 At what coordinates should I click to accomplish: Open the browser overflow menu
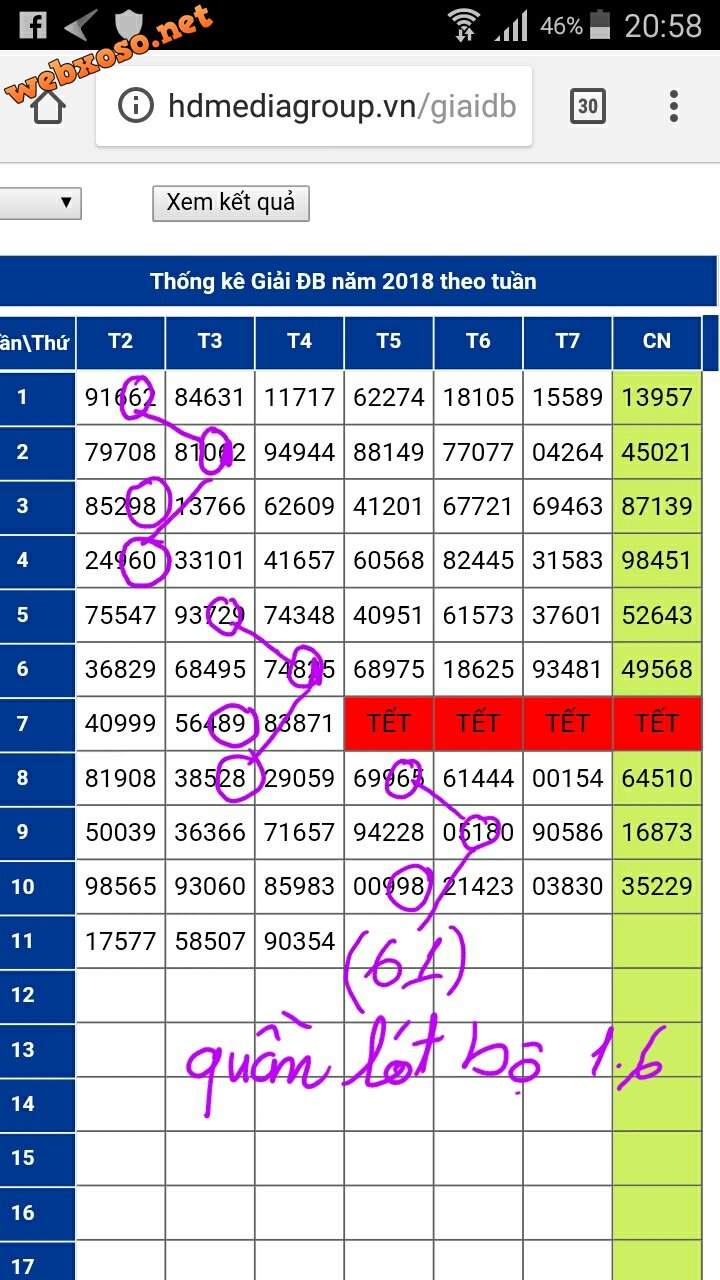tap(674, 106)
